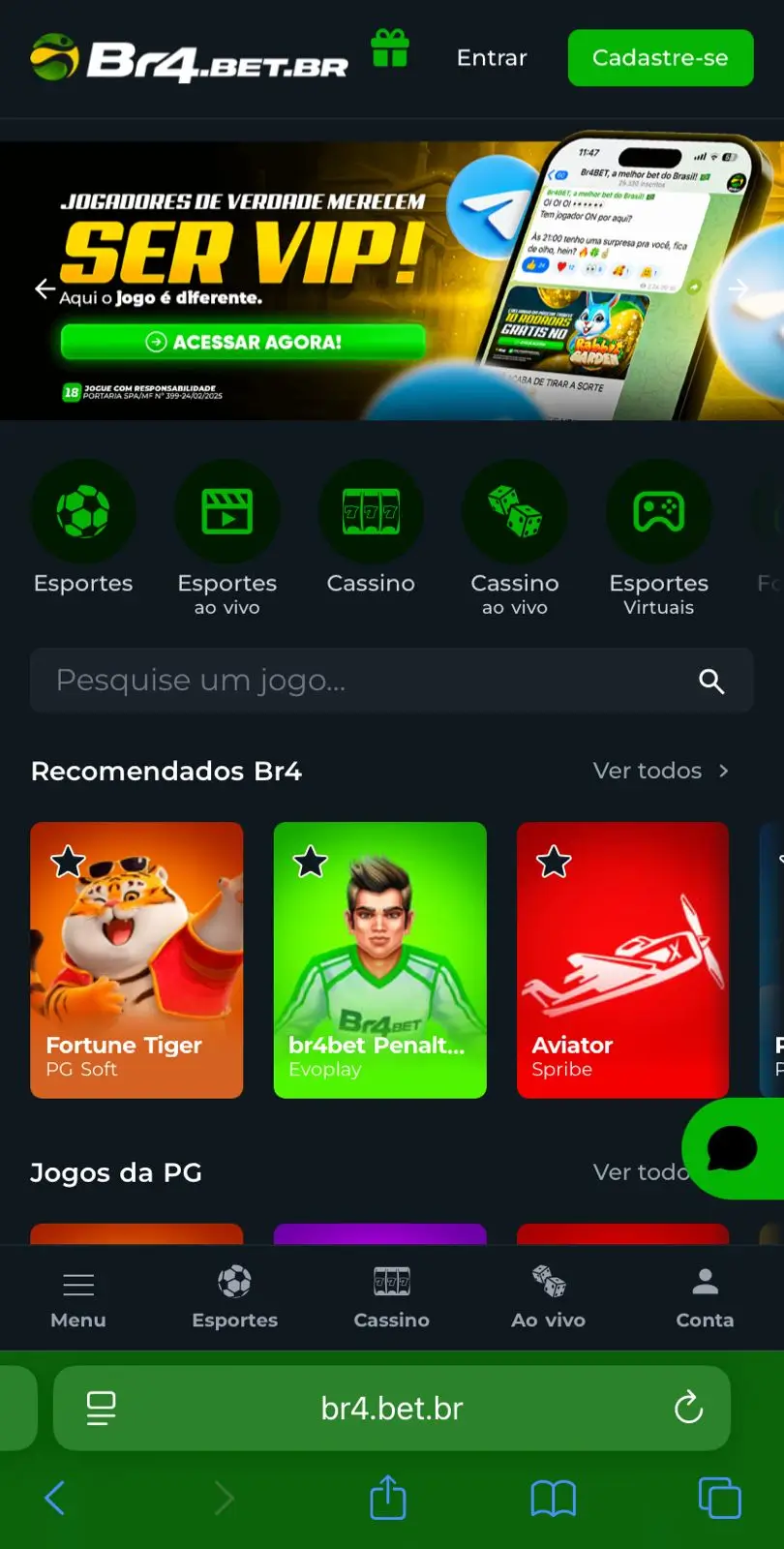Favorite the br4bet Penalty game
Image resolution: width=784 pixels, height=1549 pixels.
pos(311,861)
